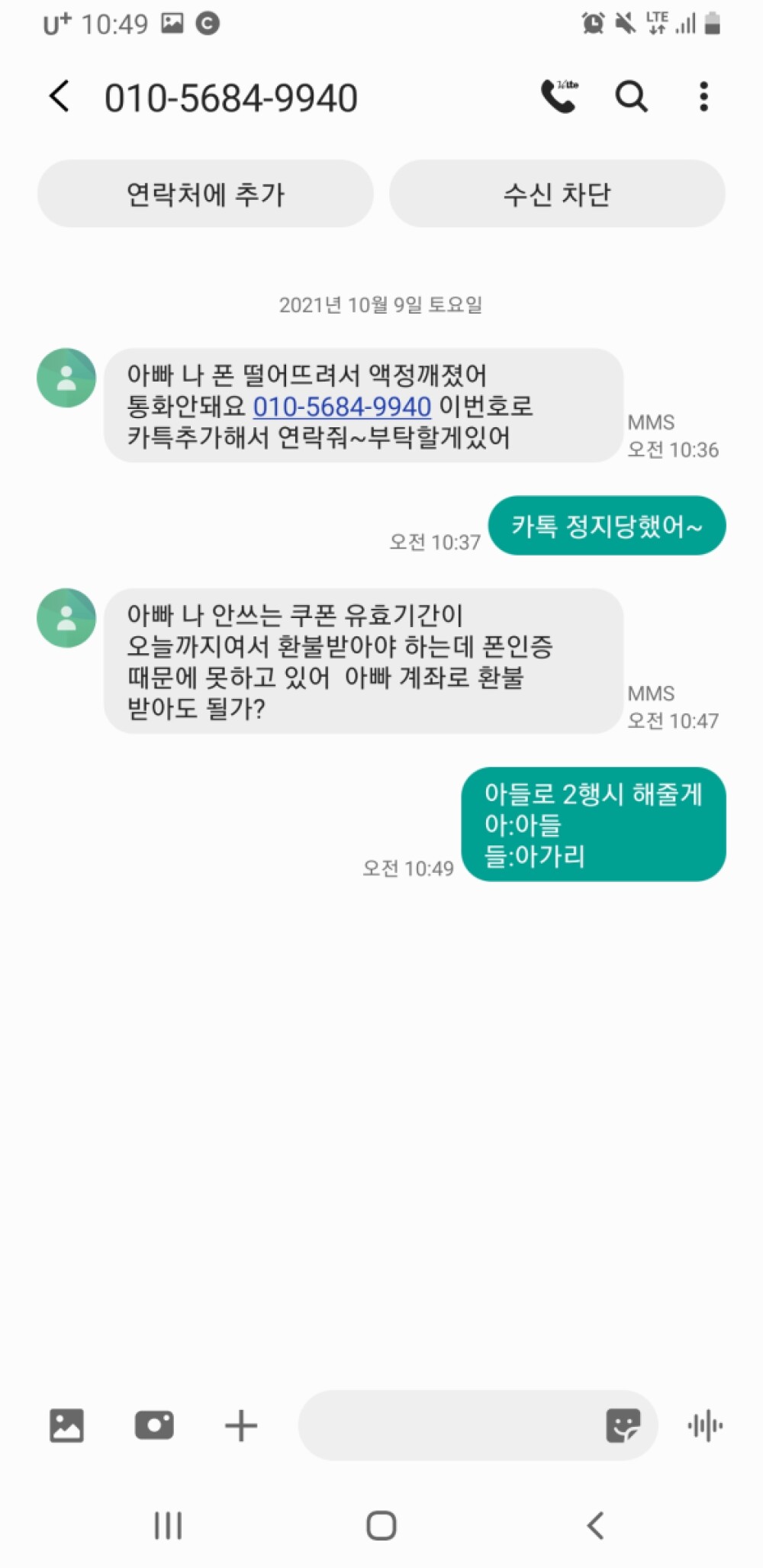763x1568 pixels.
Task: Go back from the 010-5684-9940 conversation
Action: click(60, 97)
